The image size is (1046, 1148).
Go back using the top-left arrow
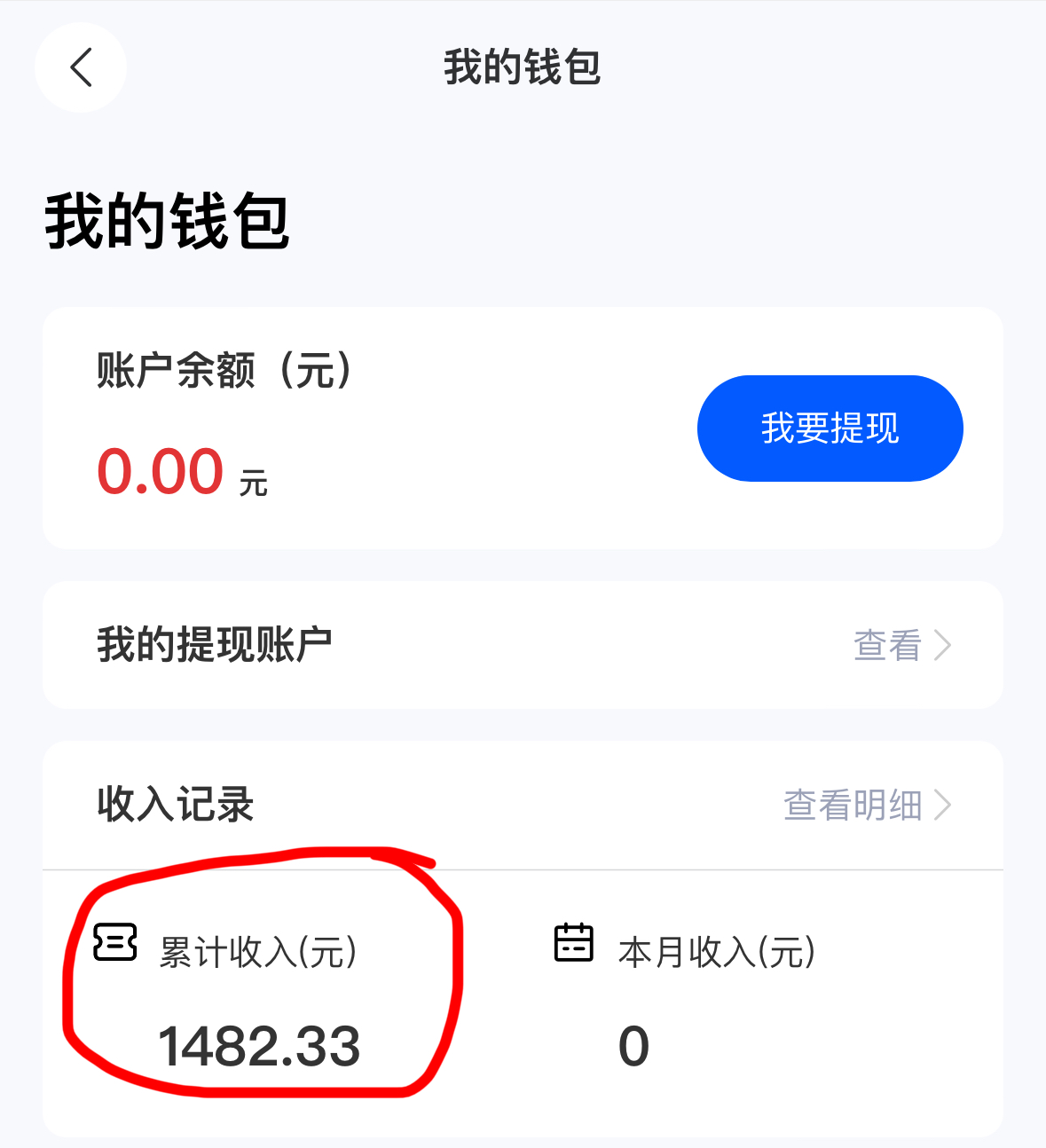click(81, 67)
